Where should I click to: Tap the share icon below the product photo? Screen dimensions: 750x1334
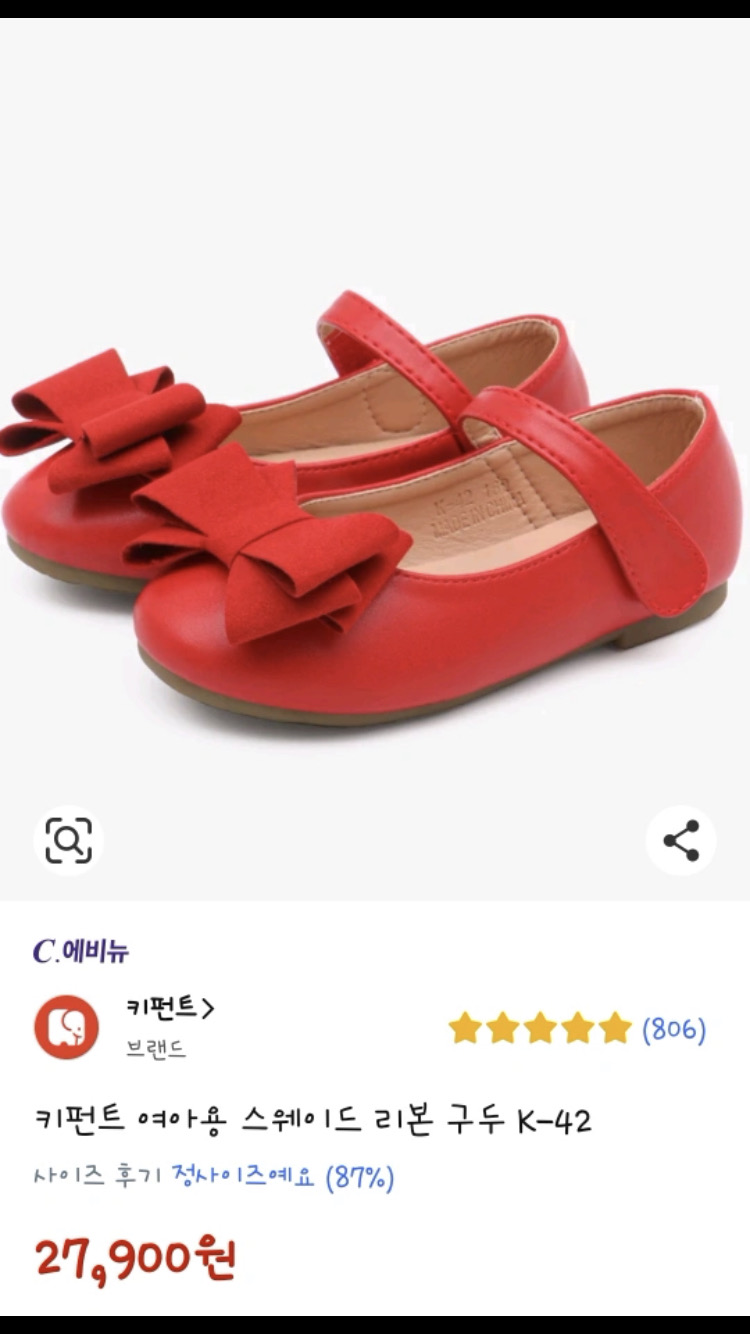[680, 841]
